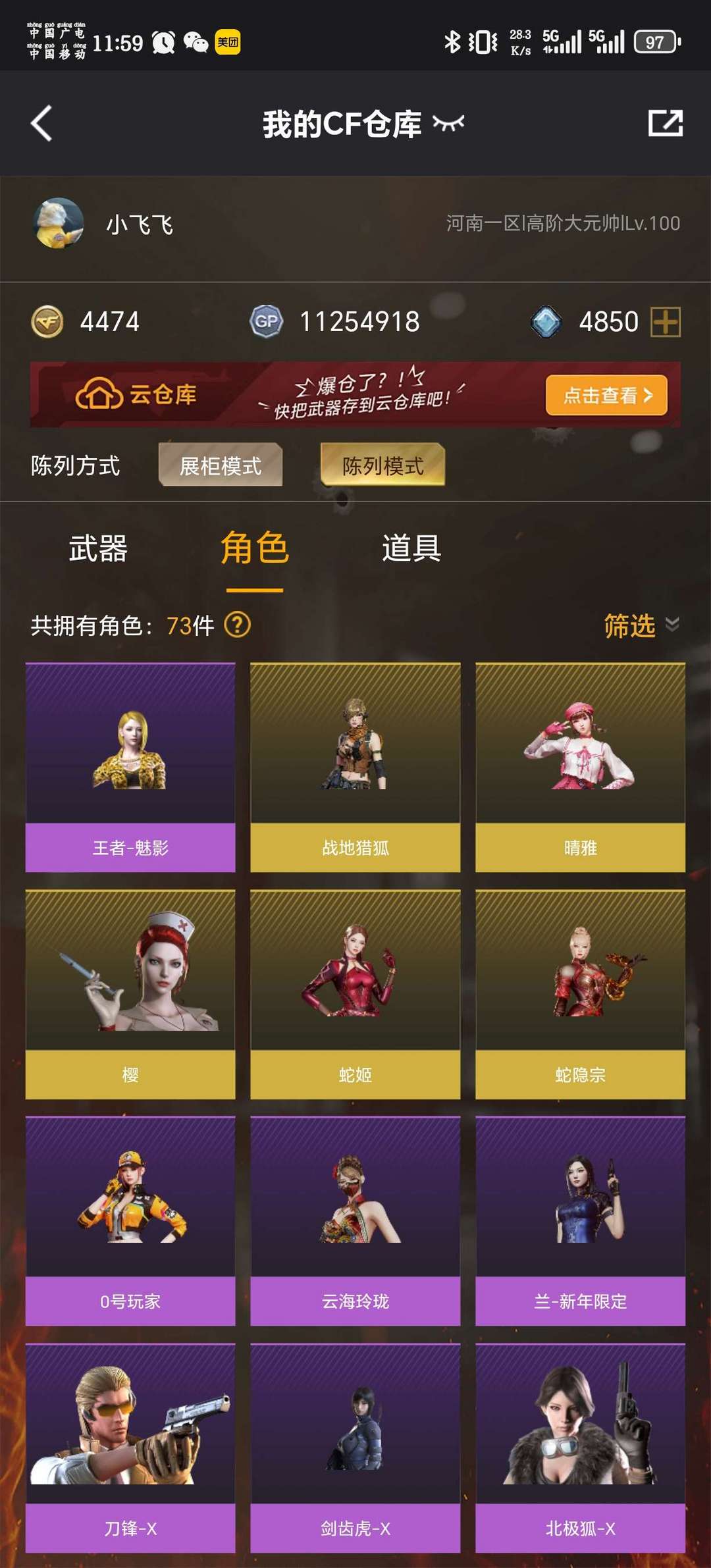Go back using the header arrow
This screenshot has width=711, height=1568.
point(41,123)
